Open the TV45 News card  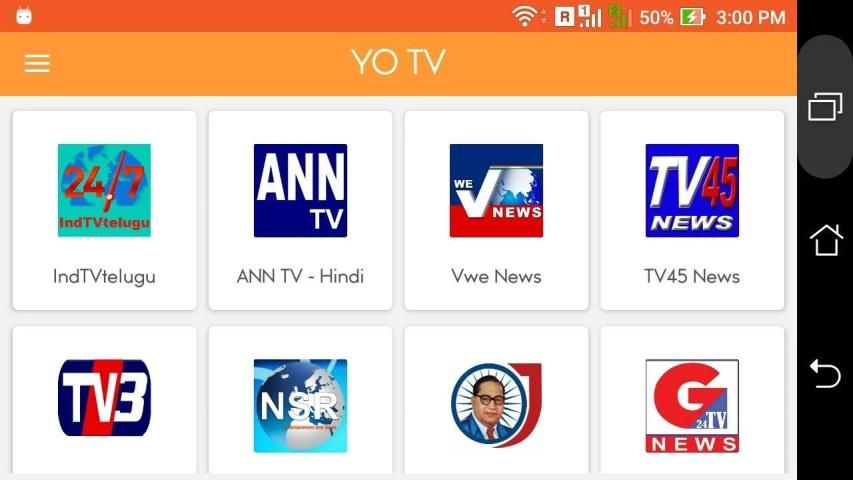coord(692,210)
